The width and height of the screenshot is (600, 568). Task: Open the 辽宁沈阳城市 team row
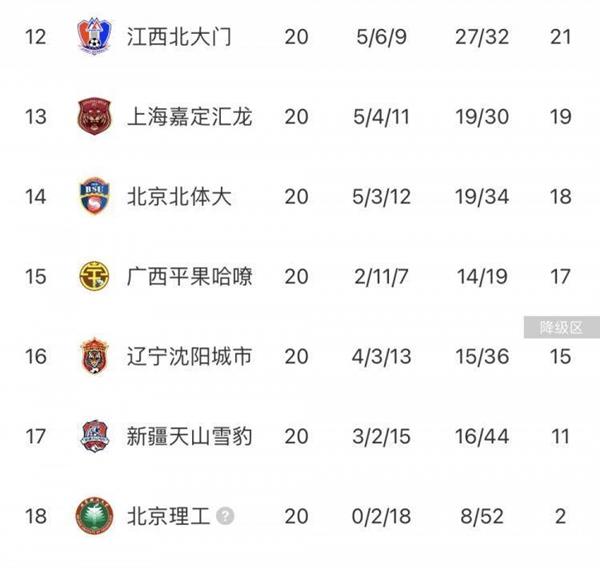click(x=189, y=356)
